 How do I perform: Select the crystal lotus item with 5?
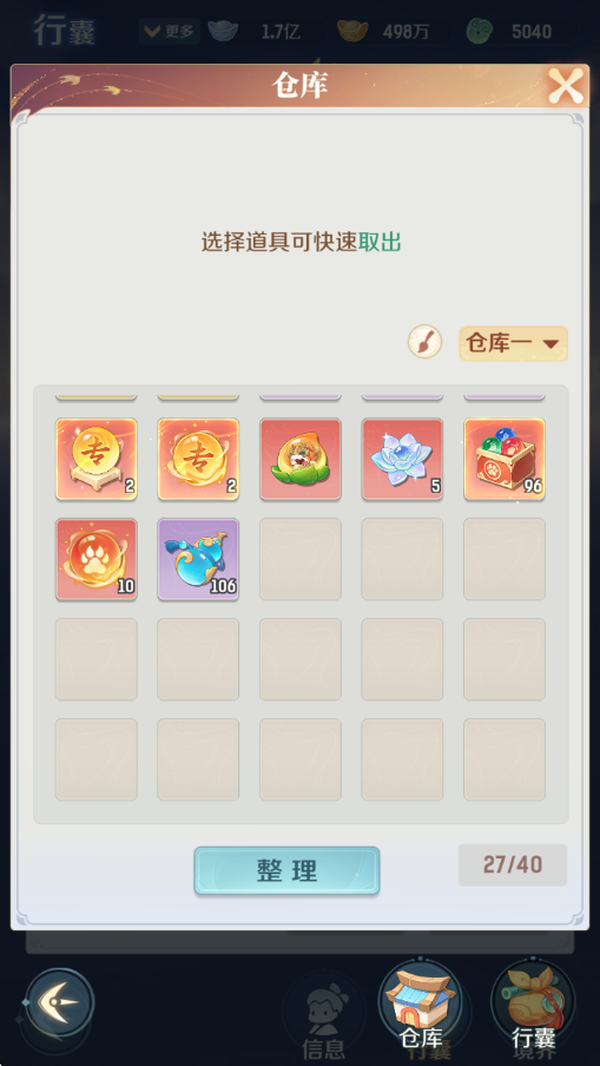tap(402, 459)
